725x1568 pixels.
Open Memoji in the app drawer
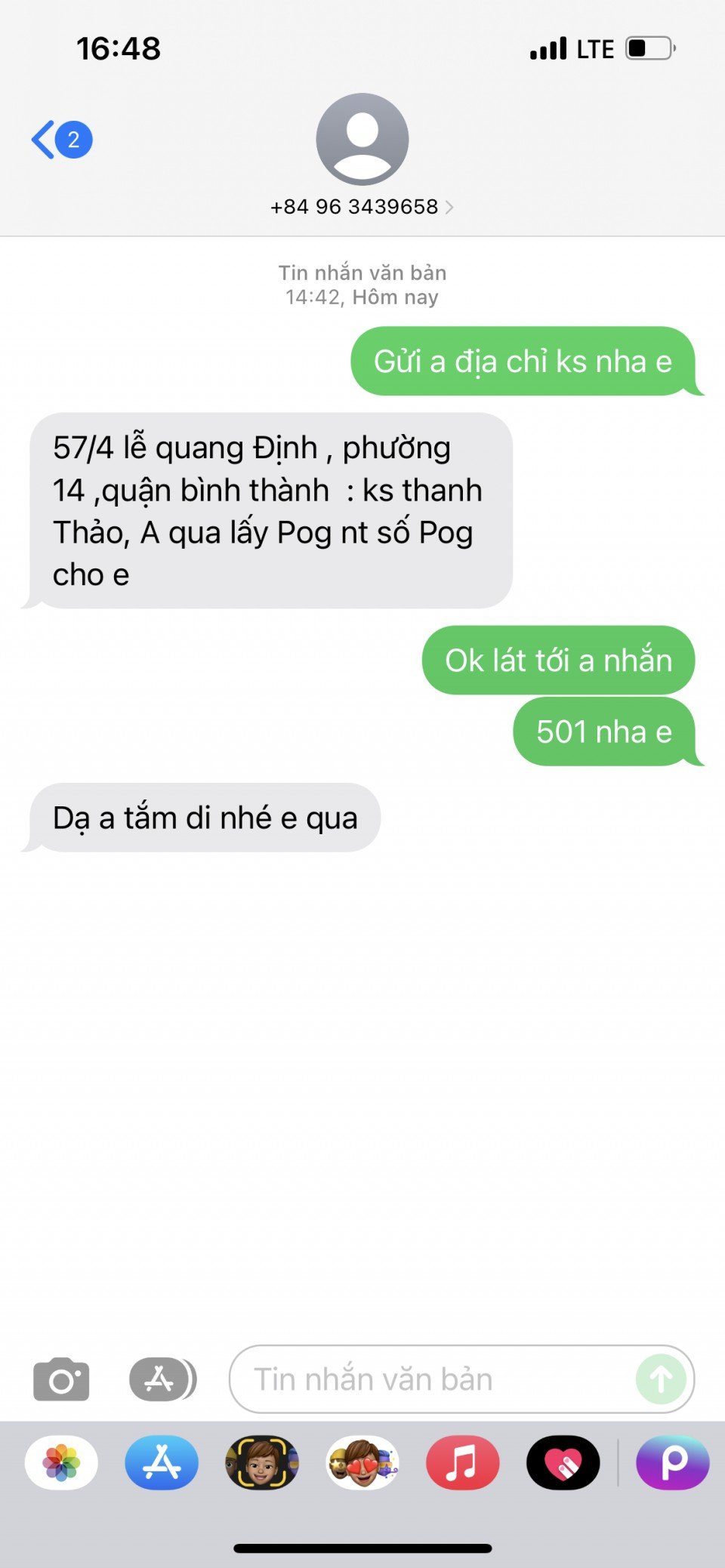(262, 1462)
